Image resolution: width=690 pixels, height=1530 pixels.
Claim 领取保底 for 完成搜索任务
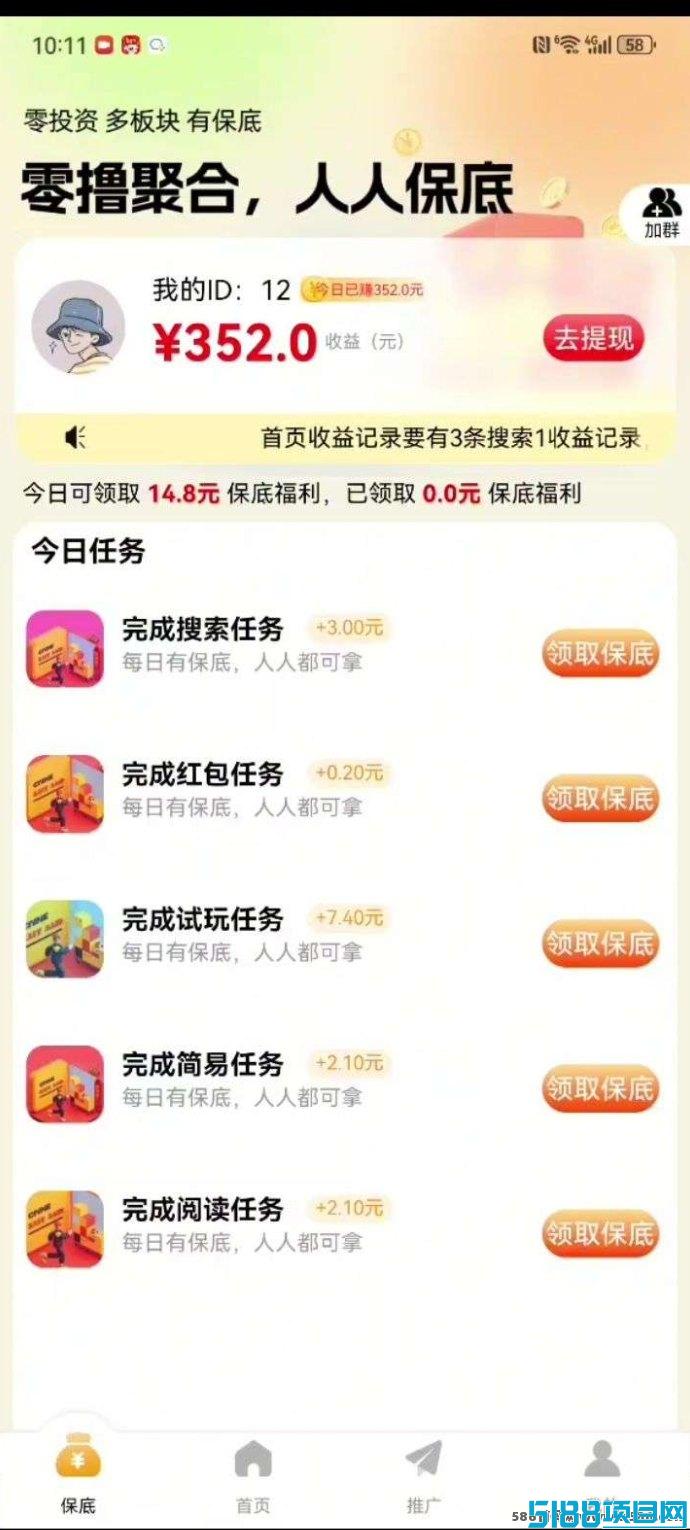tap(600, 653)
